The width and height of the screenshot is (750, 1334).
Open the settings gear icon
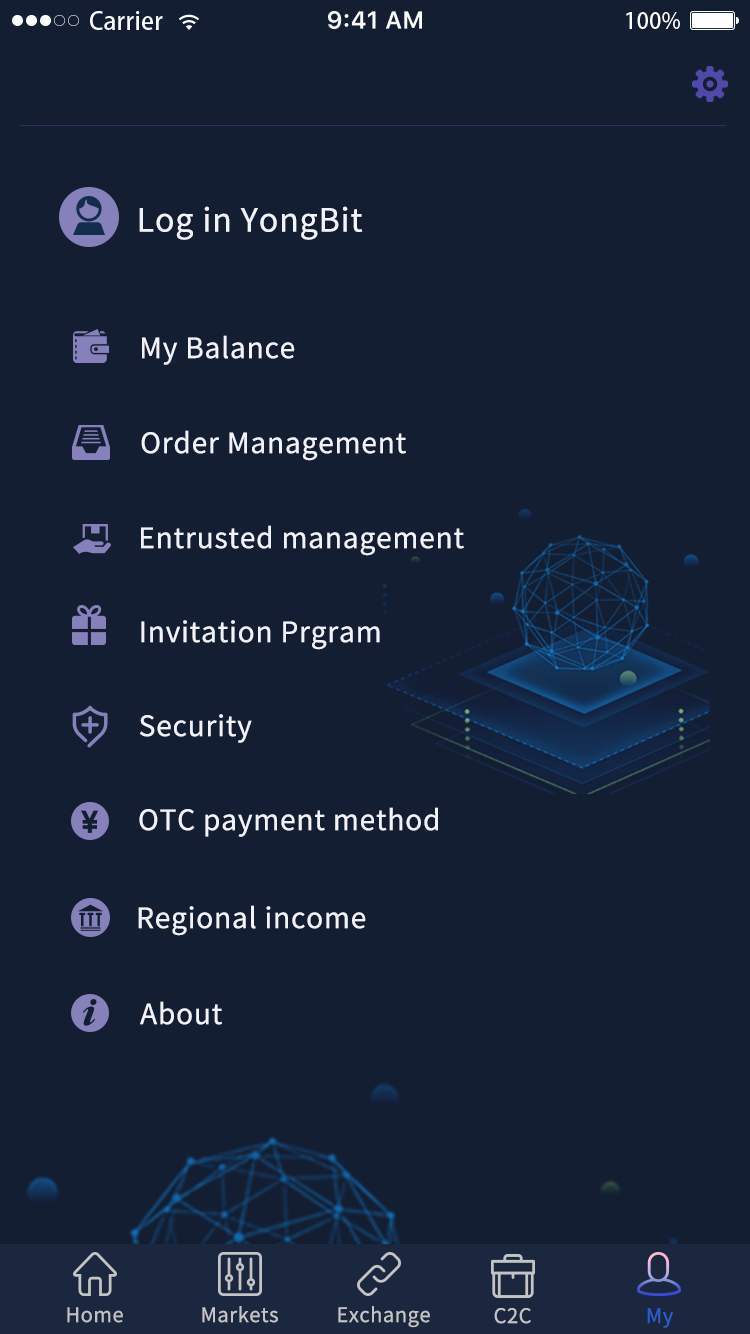[x=709, y=84]
